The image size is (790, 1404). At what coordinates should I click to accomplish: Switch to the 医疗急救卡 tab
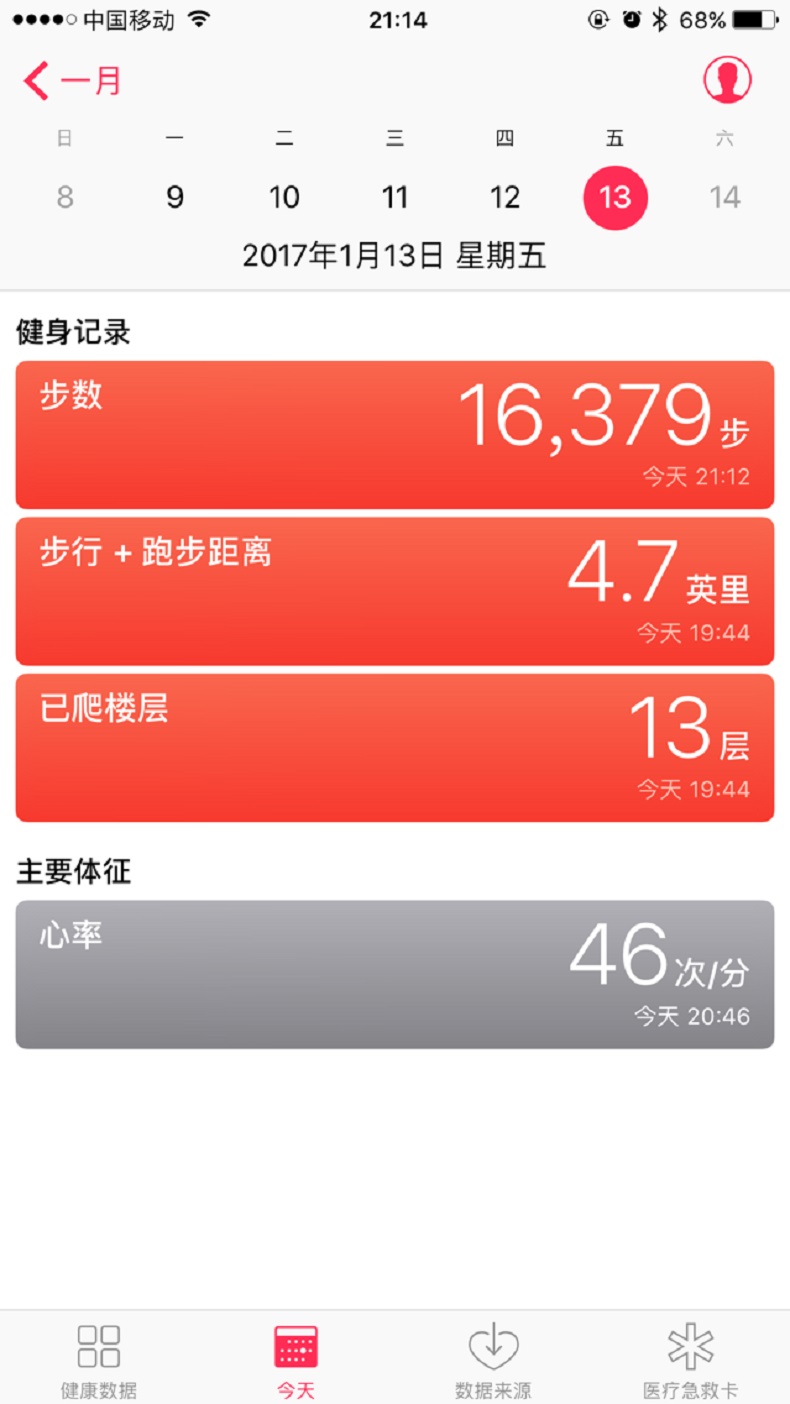691,1360
